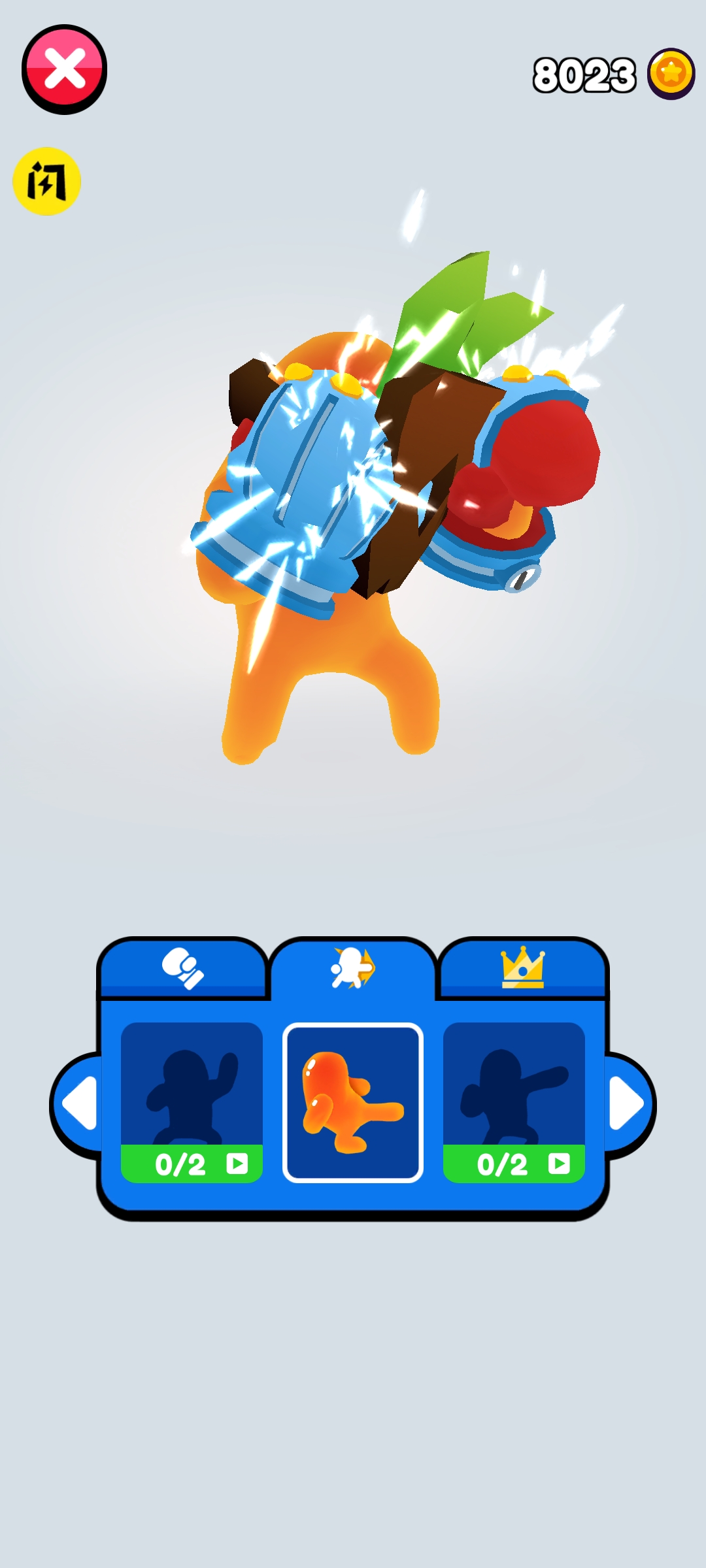Unlock the waving pose with video ad
This screenshot has width=706, height=1568.
192,1163
